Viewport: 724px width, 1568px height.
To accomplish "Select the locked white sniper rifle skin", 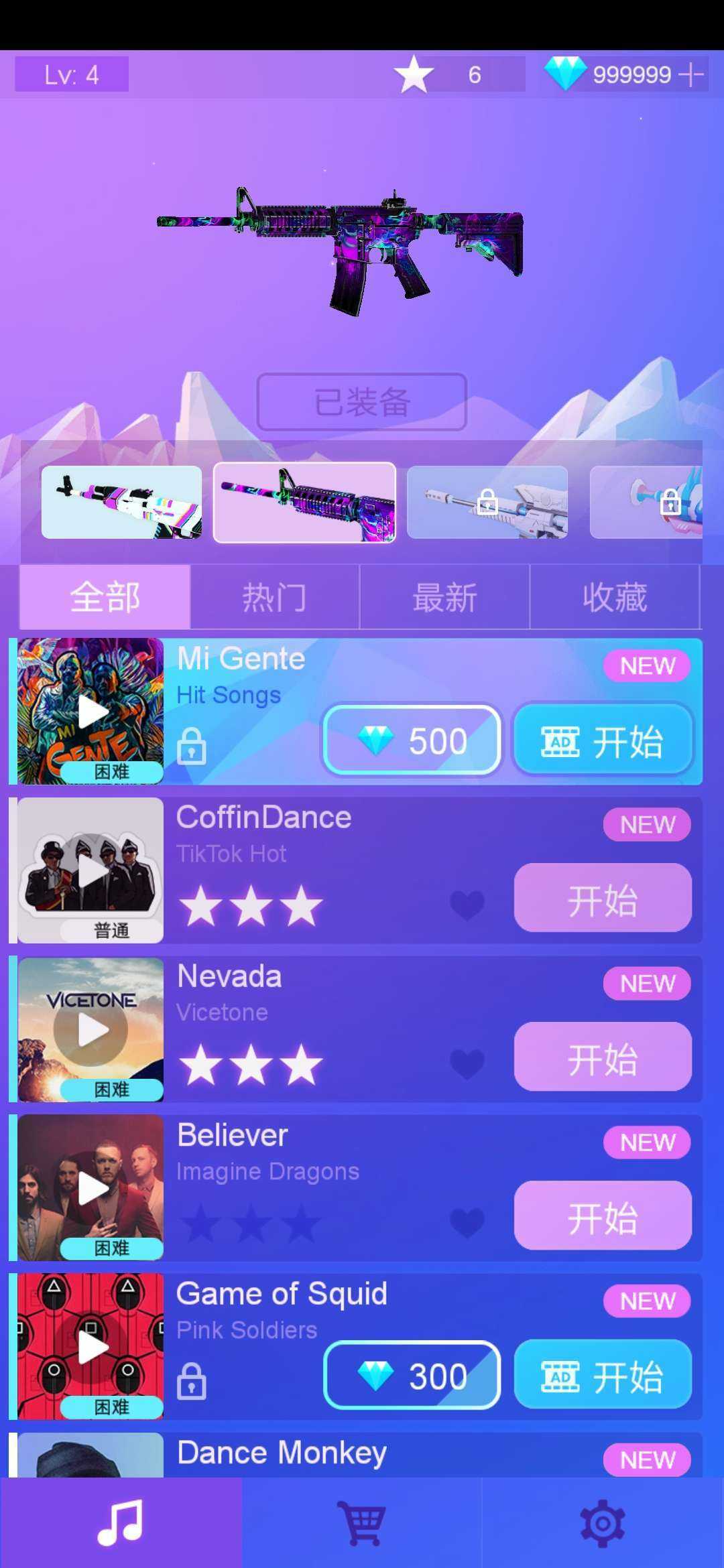I will point(487,503).
